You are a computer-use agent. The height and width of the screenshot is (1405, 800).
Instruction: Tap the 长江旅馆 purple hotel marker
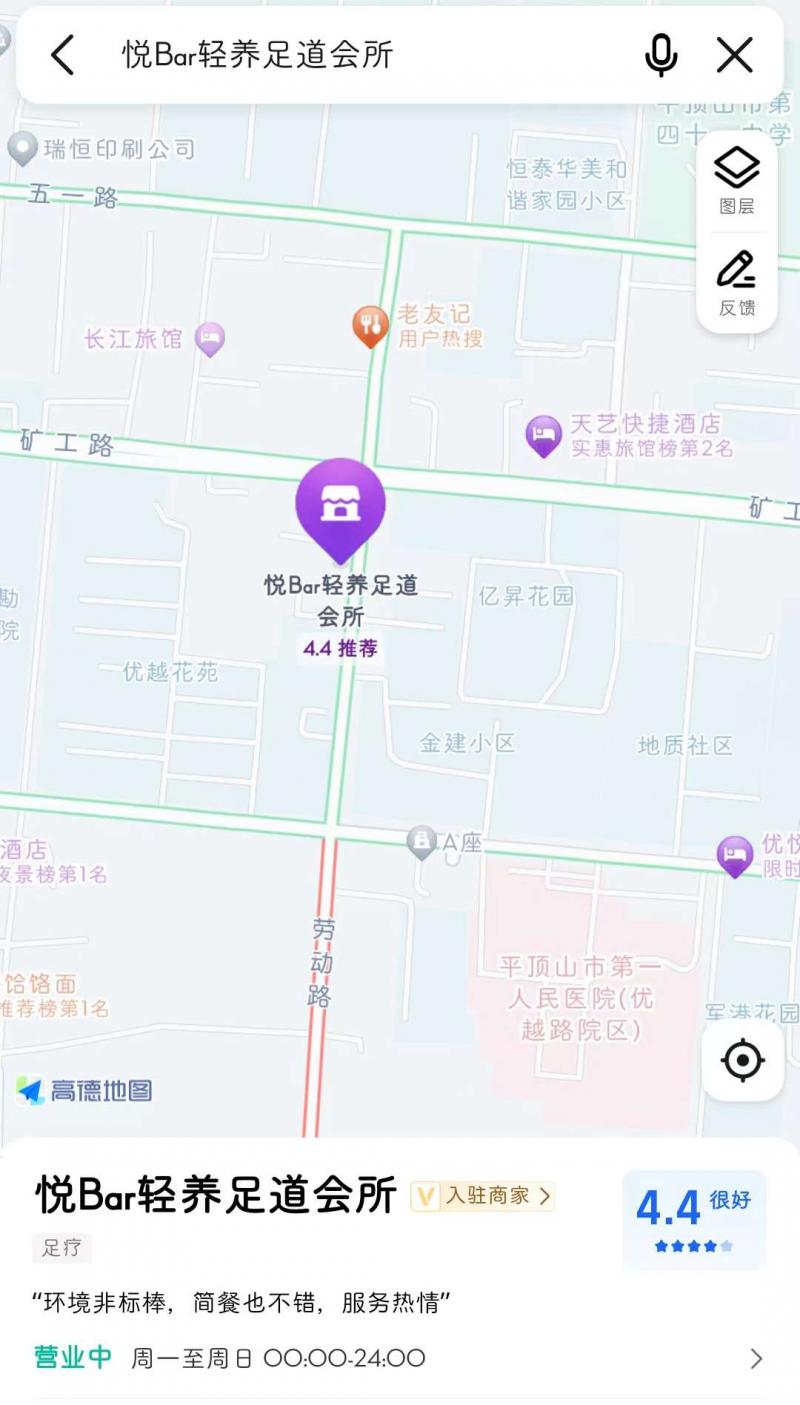(209, 339)
